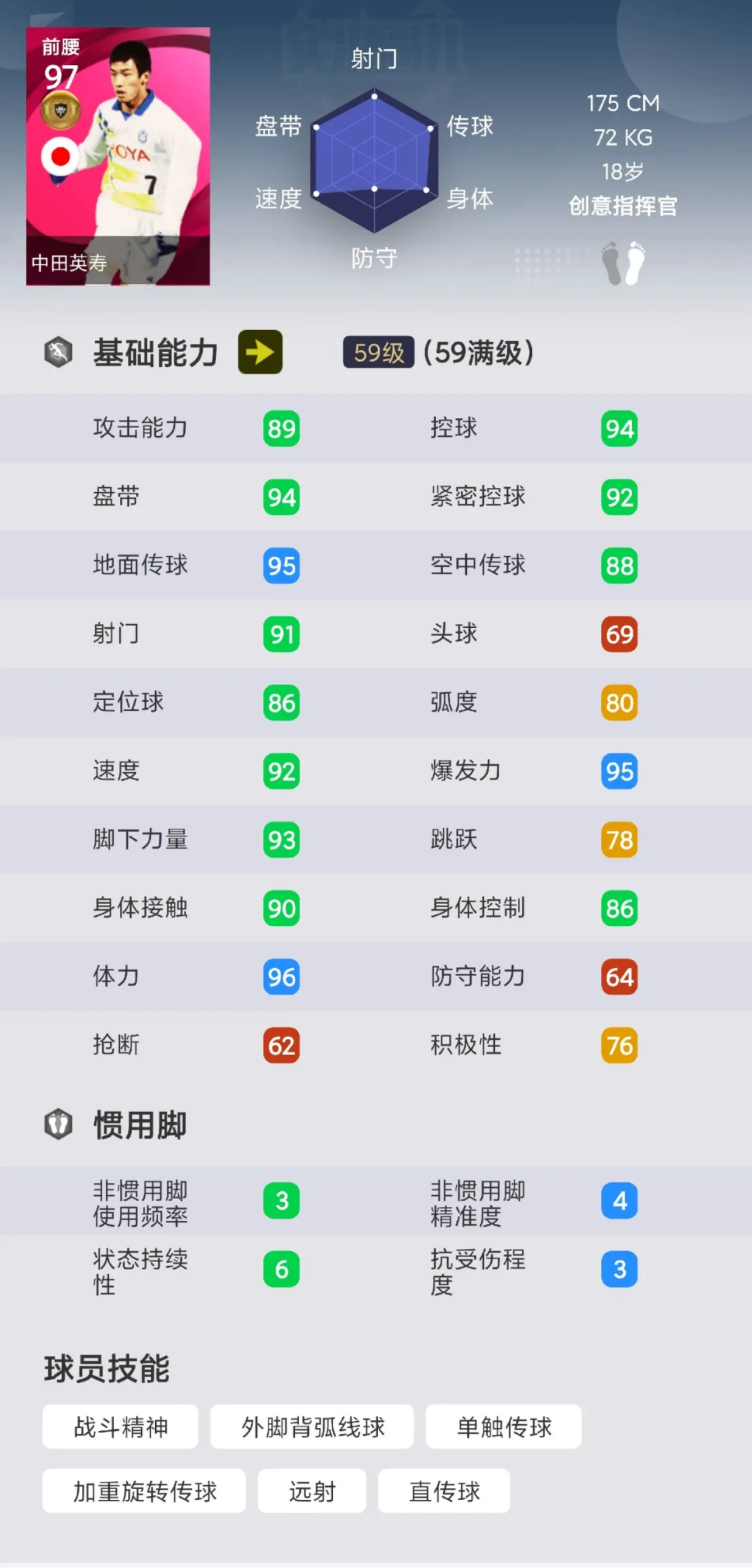Open the 外脚背弧线球 skill
Screen dimensions: 752x1568
point(312,1426)
